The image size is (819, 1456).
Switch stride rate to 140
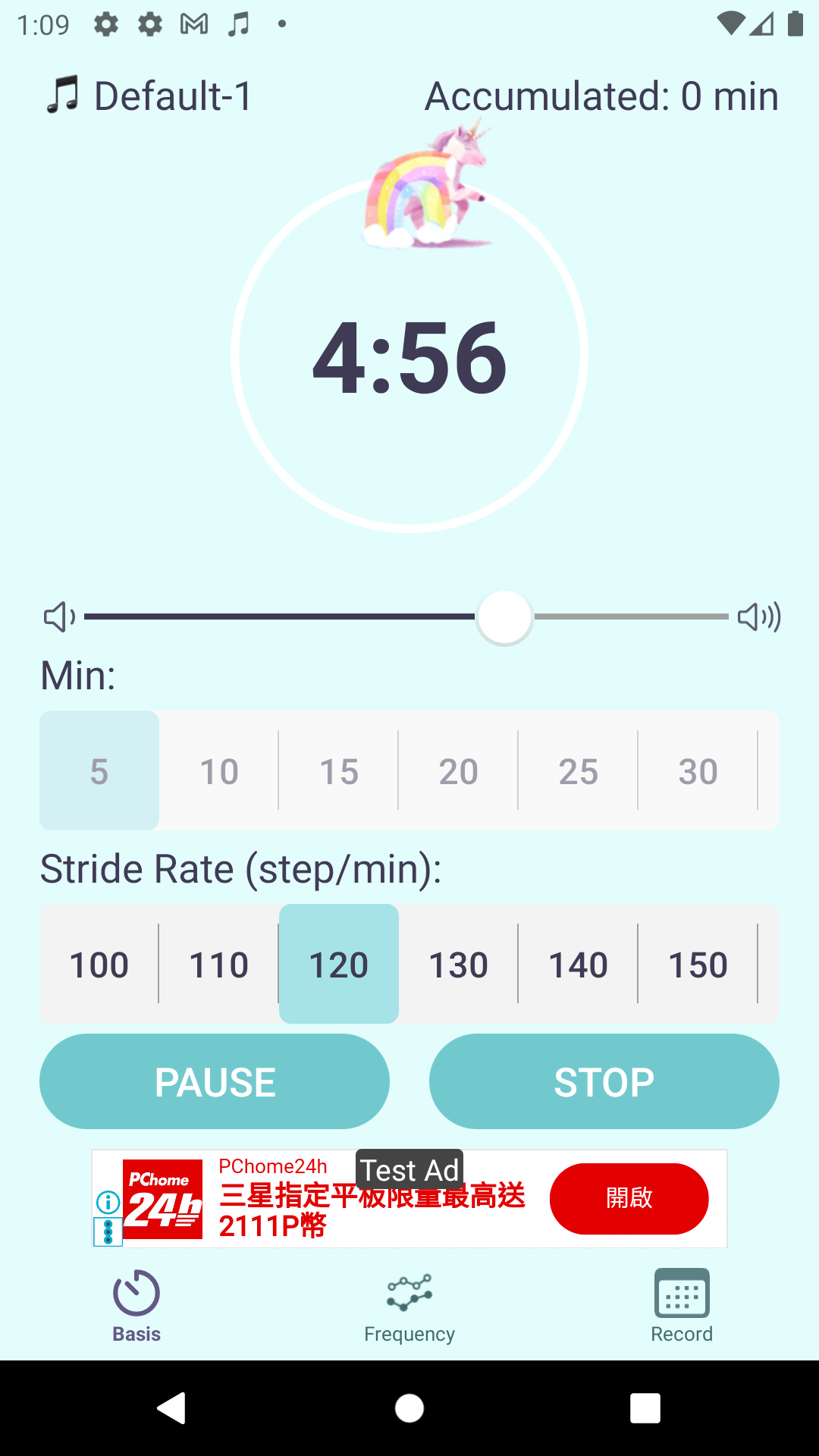(579, 965)
